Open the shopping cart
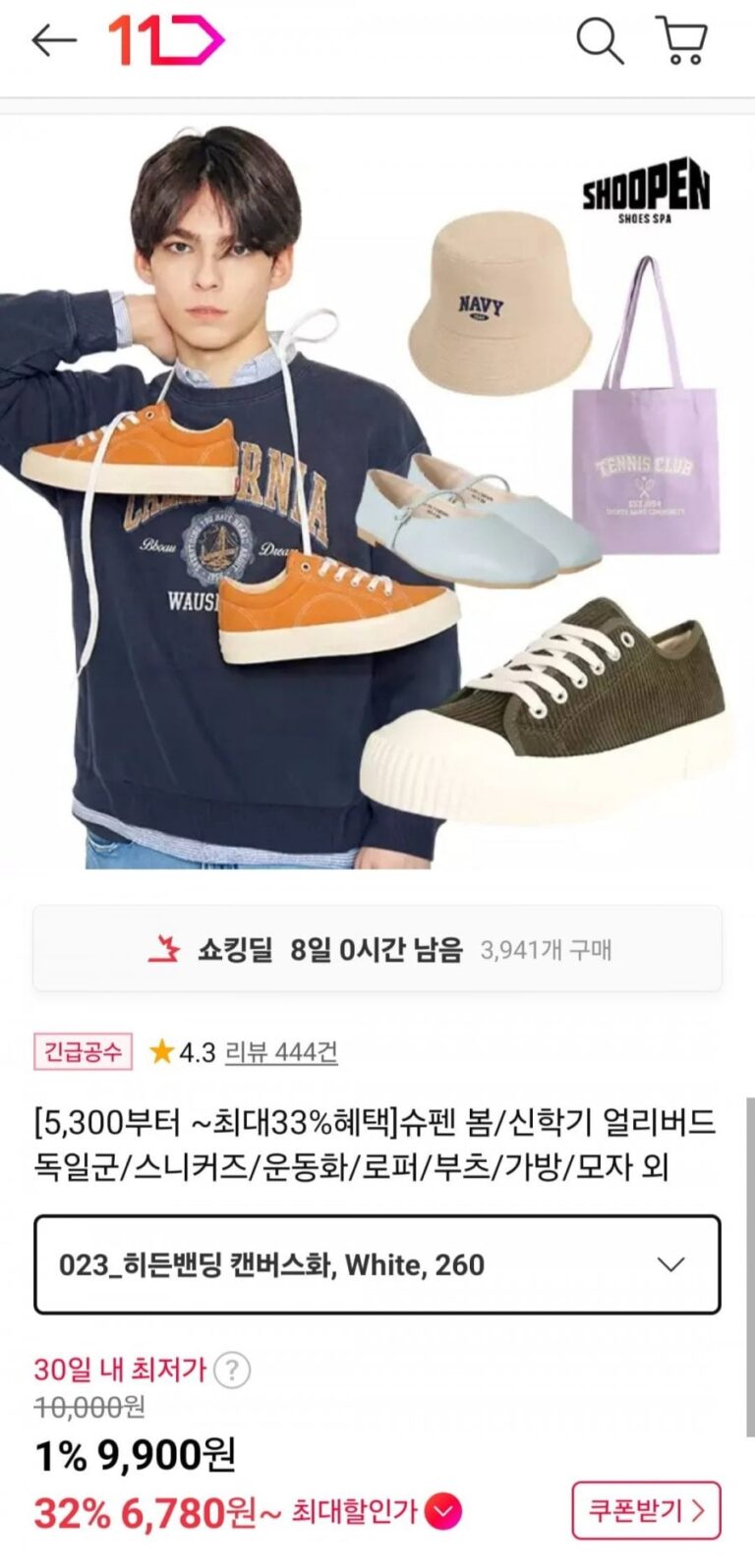 pos(681,41)
